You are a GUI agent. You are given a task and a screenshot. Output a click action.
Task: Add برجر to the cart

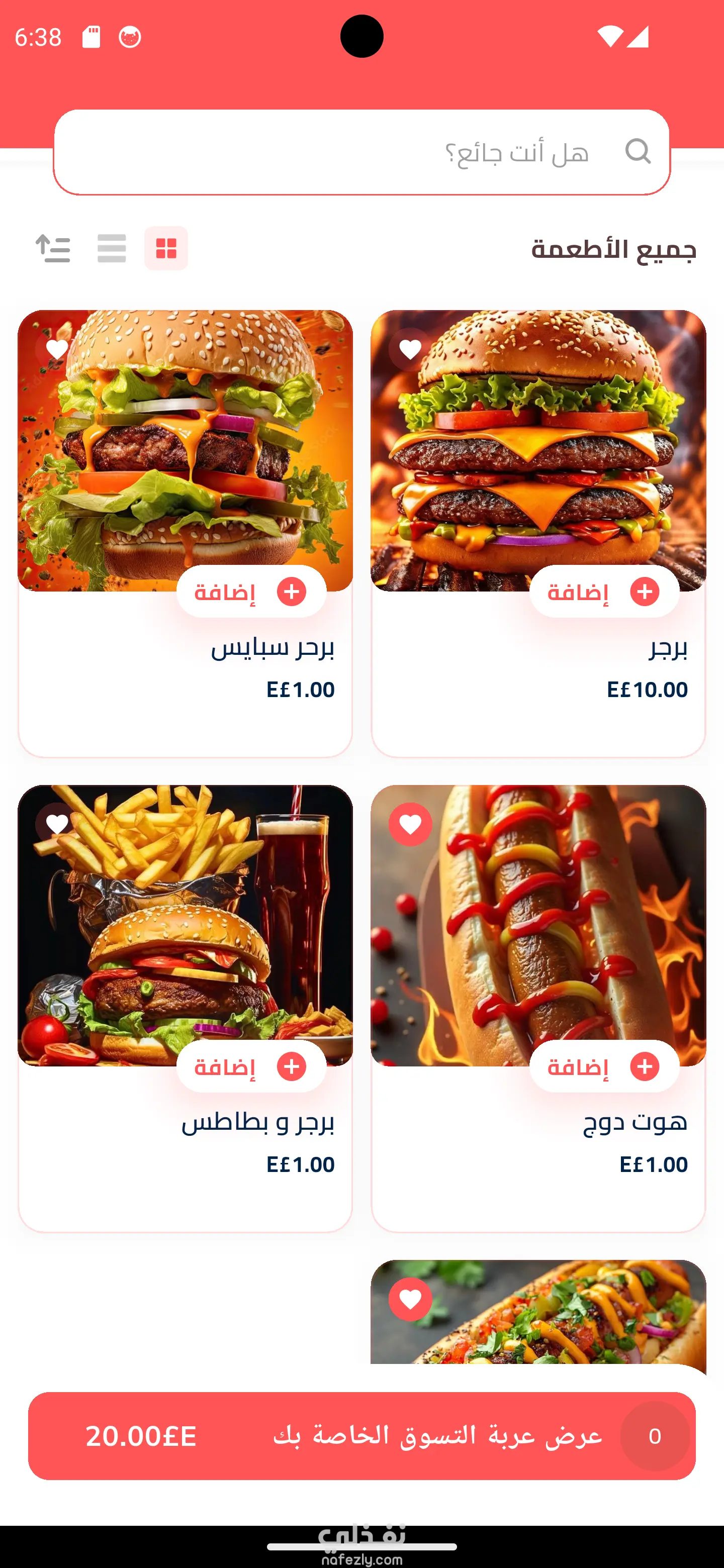(604, 592)
